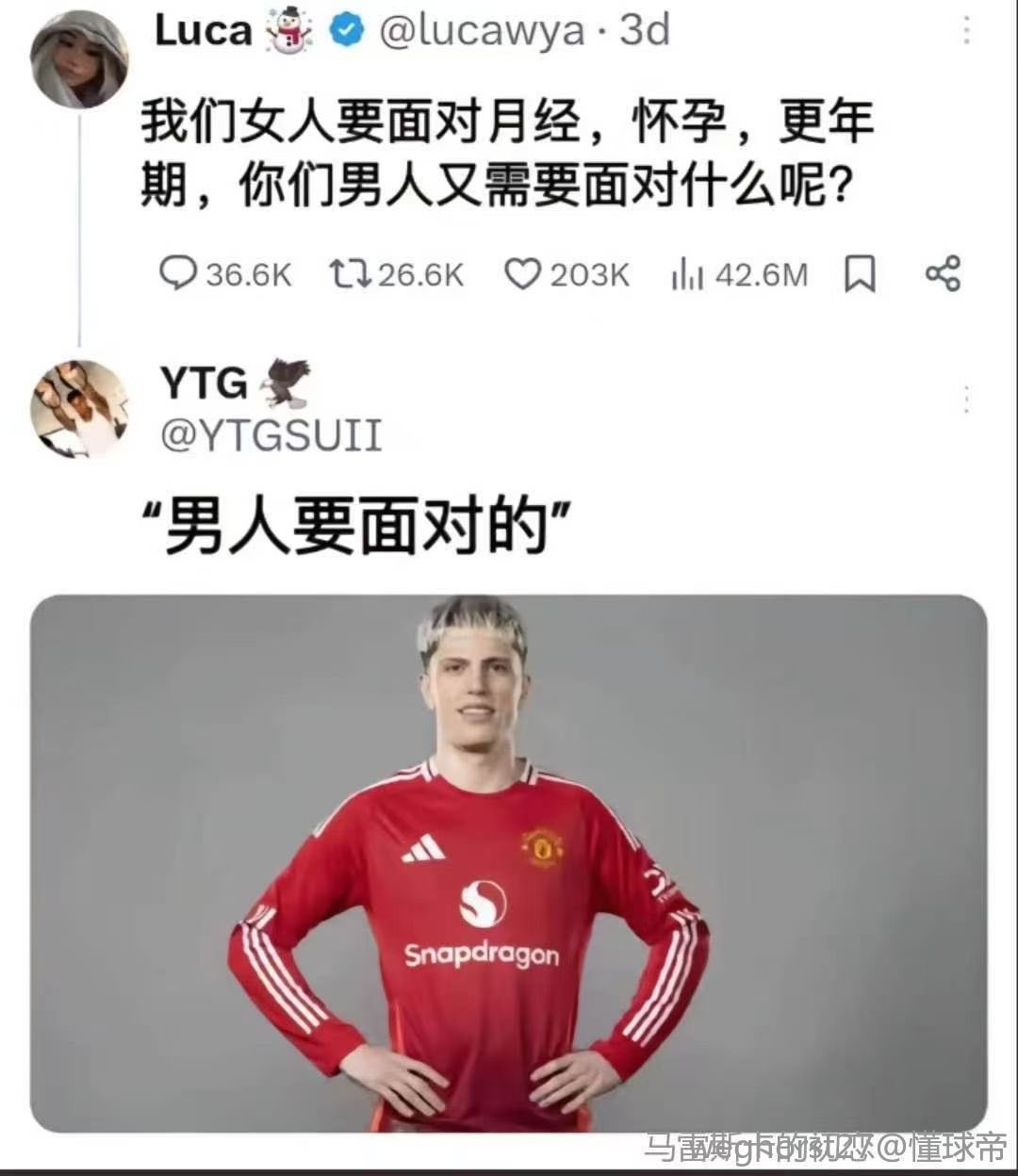Open overflow menu on YTG's reply

[966, 400]
